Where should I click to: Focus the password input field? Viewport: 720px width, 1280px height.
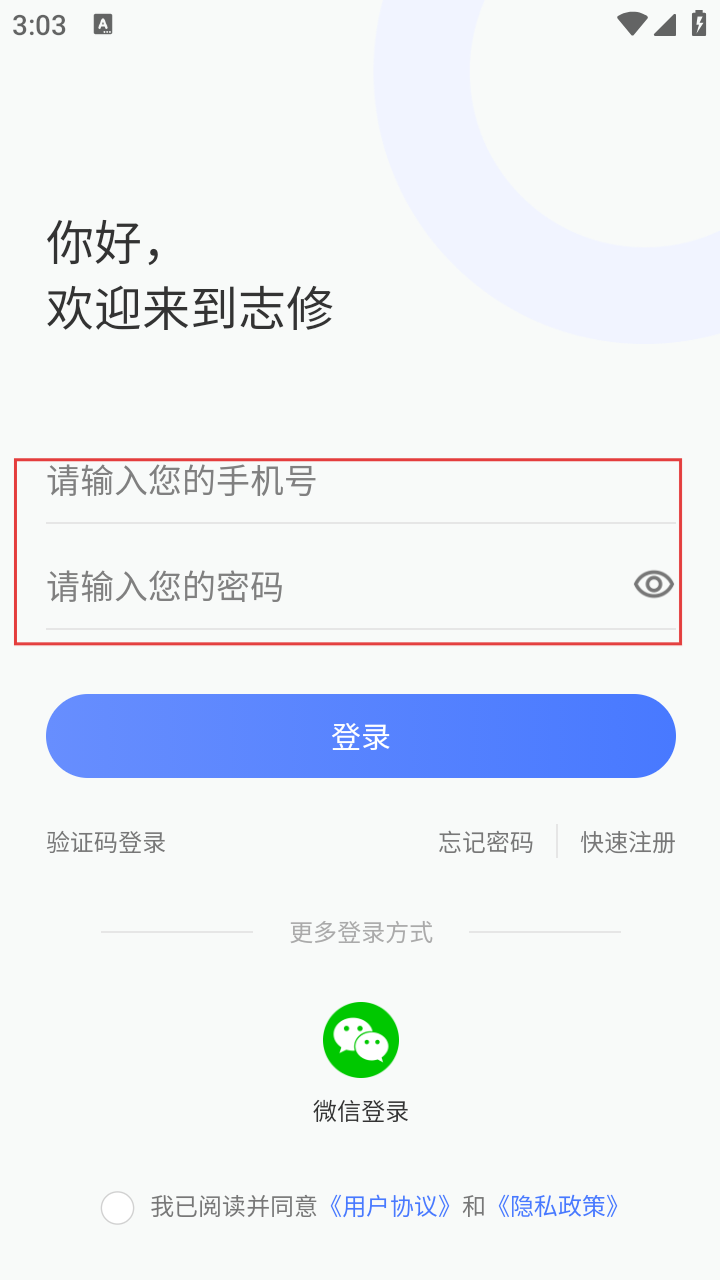click(336, 585)
